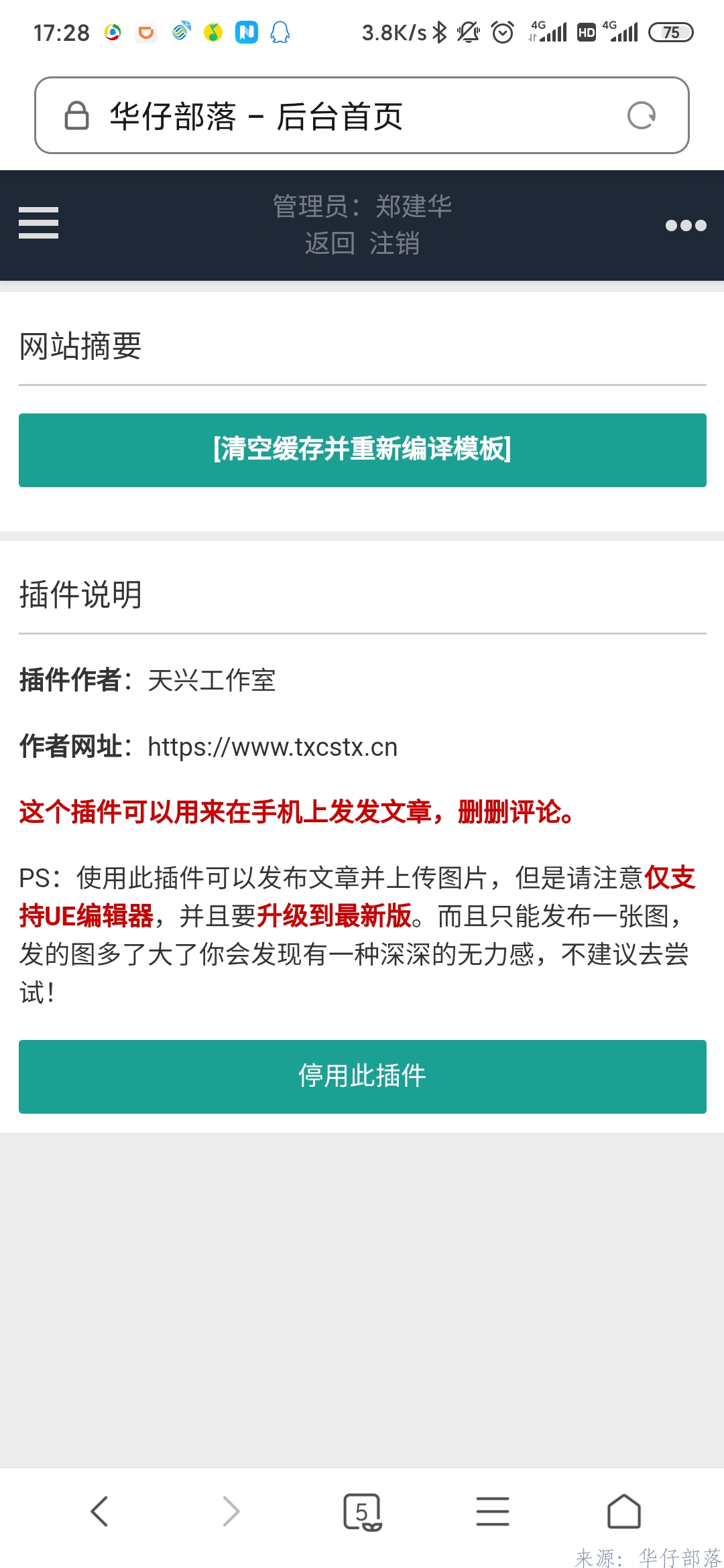724x1568 pixels.
Task: Go back with browser back arrow
Action: coord(99,1512)
